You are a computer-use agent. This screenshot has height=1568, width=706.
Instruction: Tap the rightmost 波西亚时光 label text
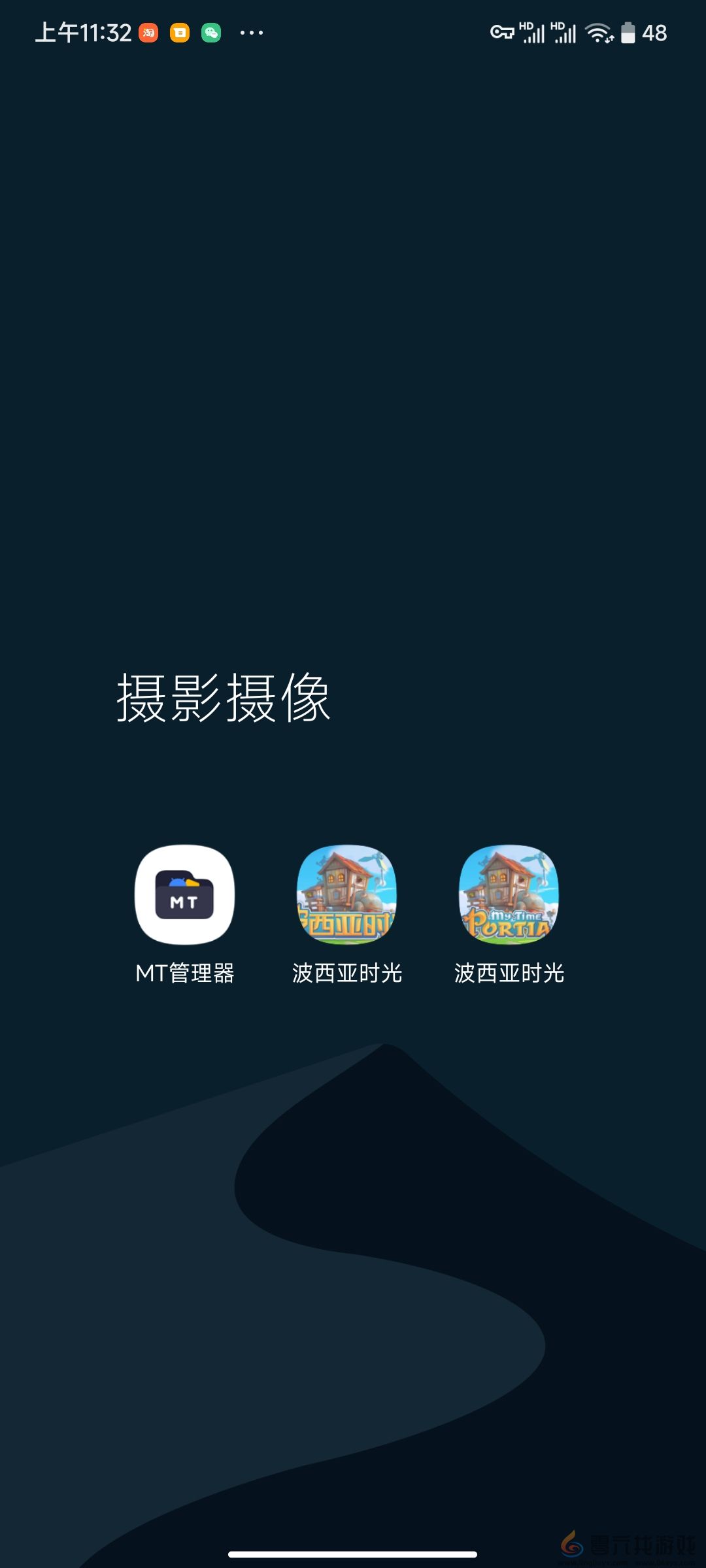[509, 973]
